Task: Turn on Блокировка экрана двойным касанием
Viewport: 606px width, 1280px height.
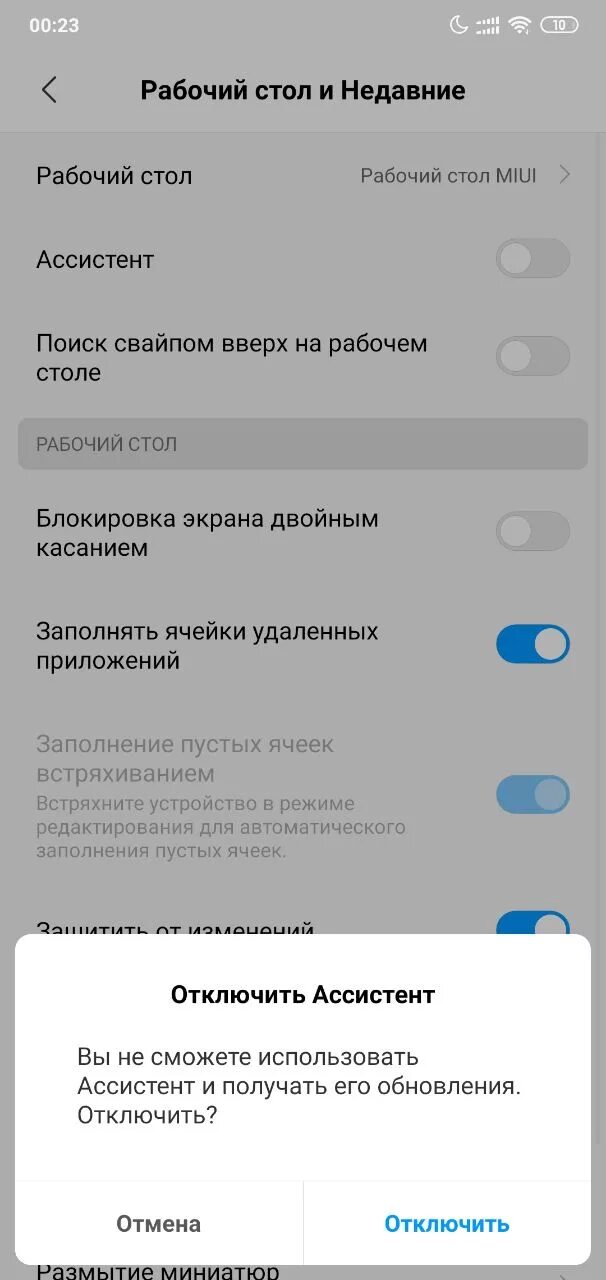Action: [533, 532]
